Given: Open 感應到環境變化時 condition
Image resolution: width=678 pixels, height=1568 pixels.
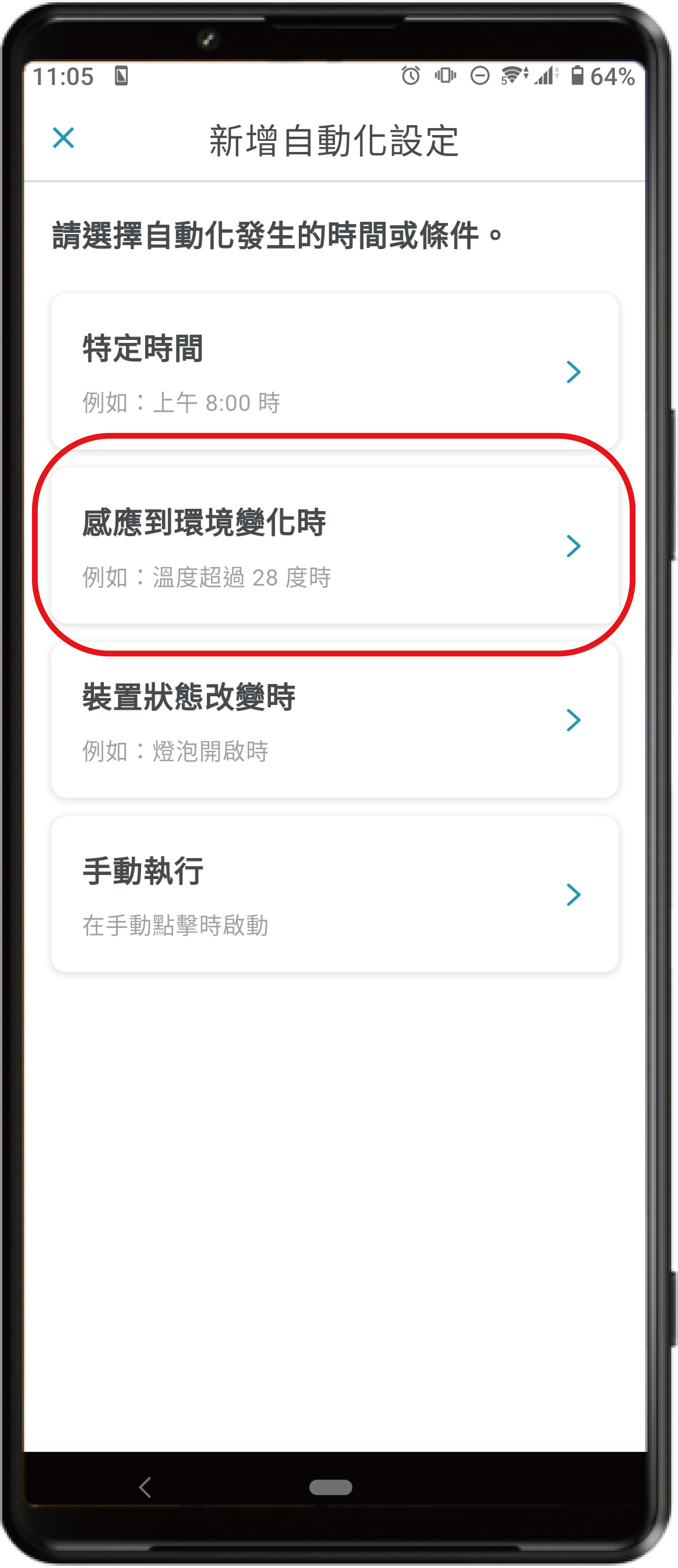Looking at the screenshot, I should (x=334, y=545).
